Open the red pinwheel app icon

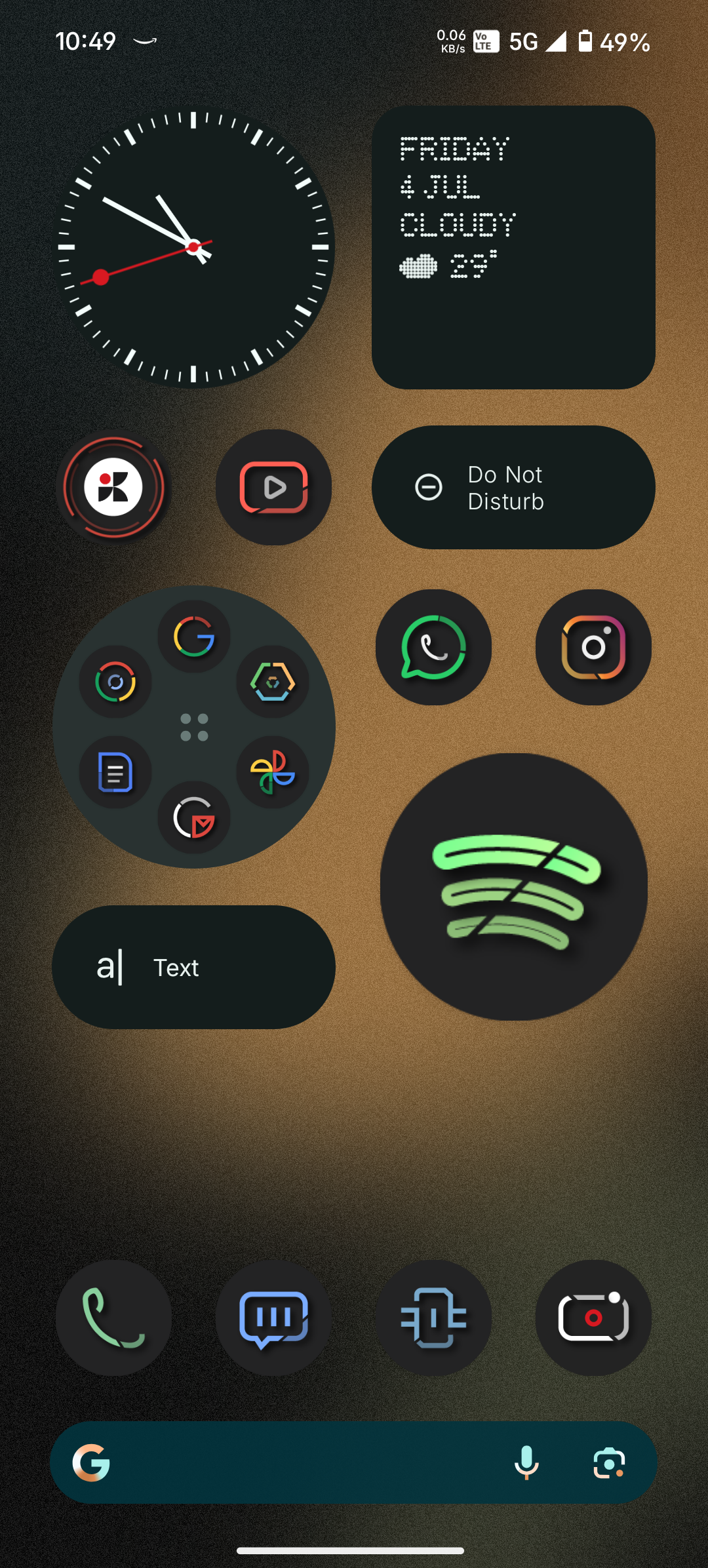coord(113,487)
